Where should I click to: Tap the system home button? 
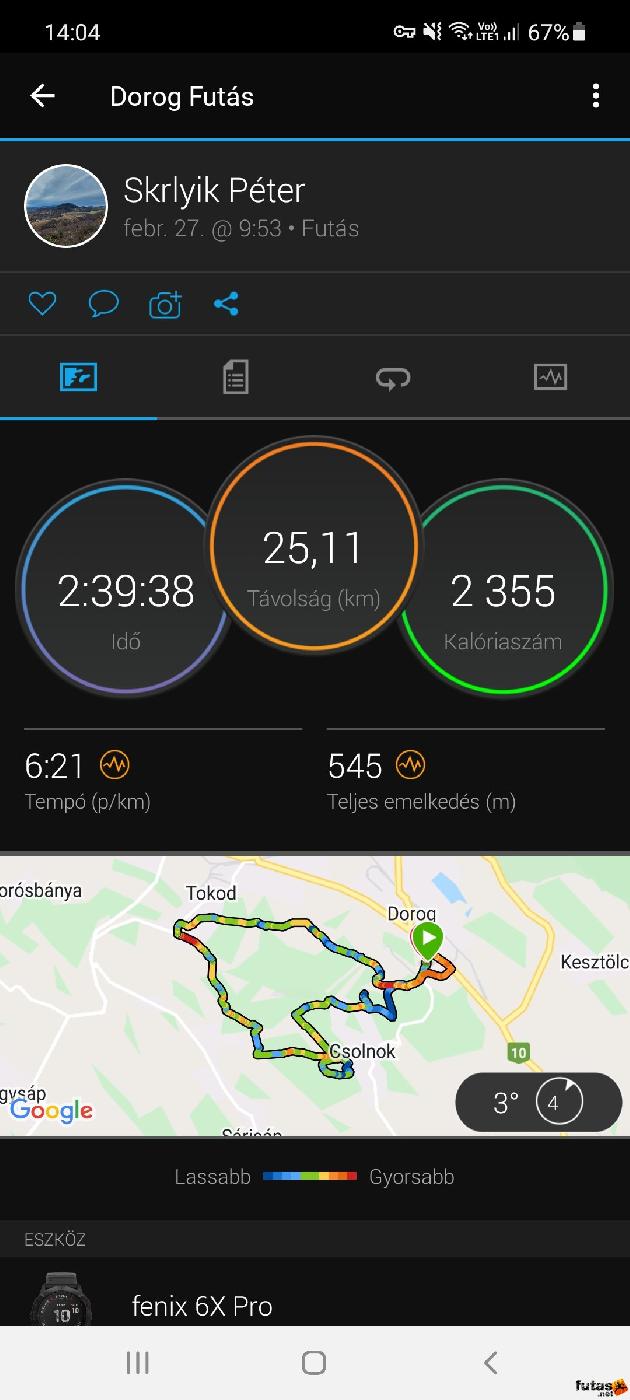pyautogui.click(x=314, y=1362)
